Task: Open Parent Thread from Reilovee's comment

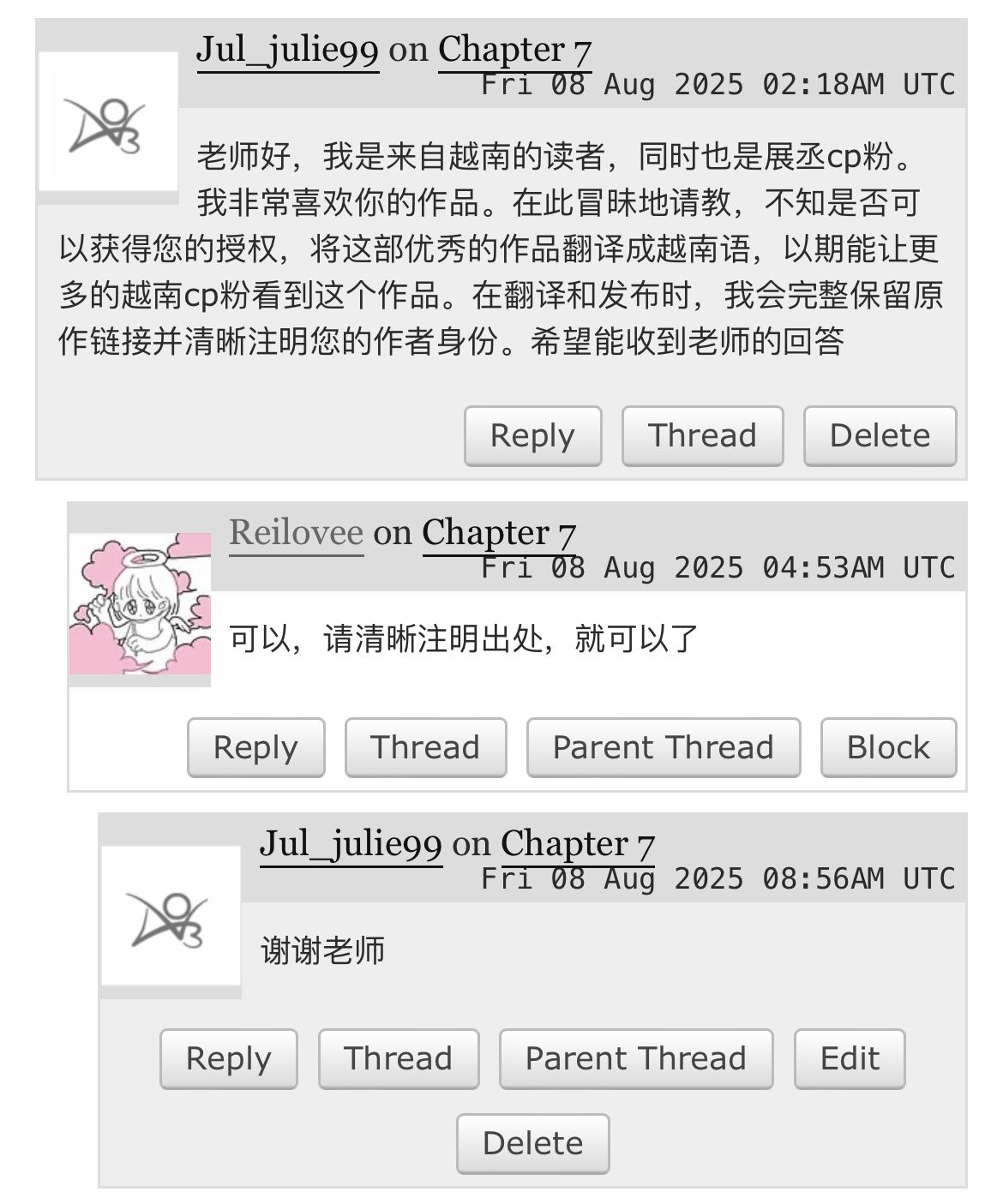Action: coord(663,747)
